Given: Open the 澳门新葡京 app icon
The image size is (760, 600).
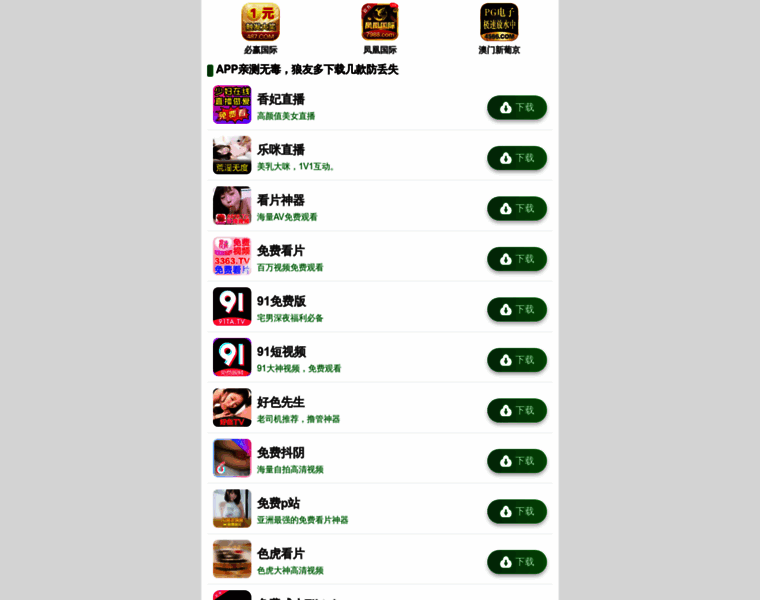Looking at the screenshot, I should point(499,22).
